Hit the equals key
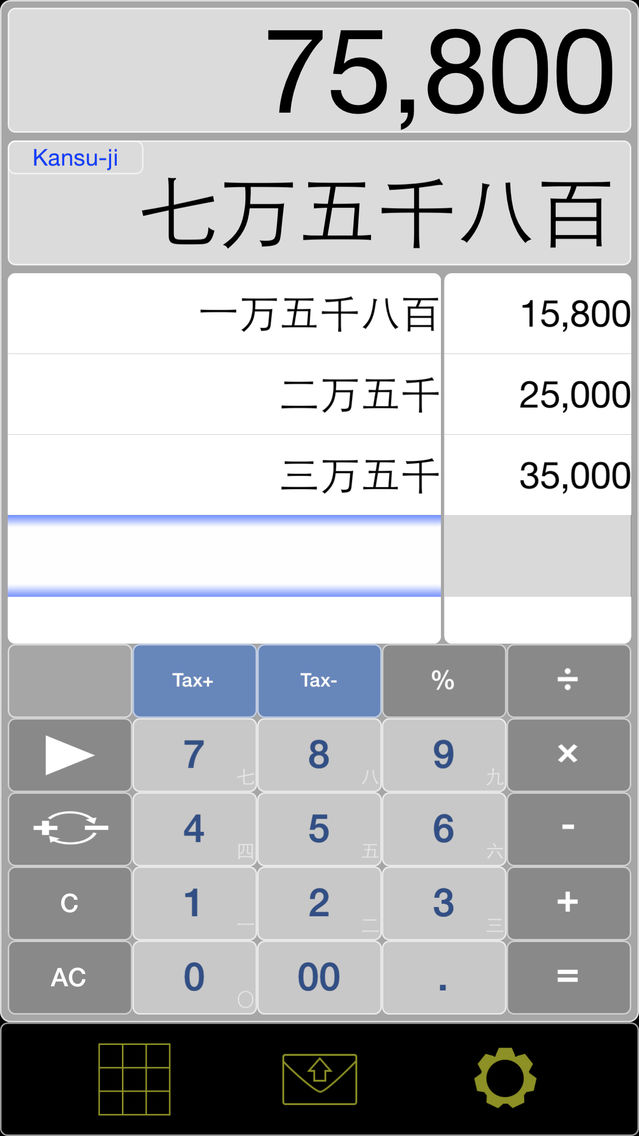 [x=569, y=977]
